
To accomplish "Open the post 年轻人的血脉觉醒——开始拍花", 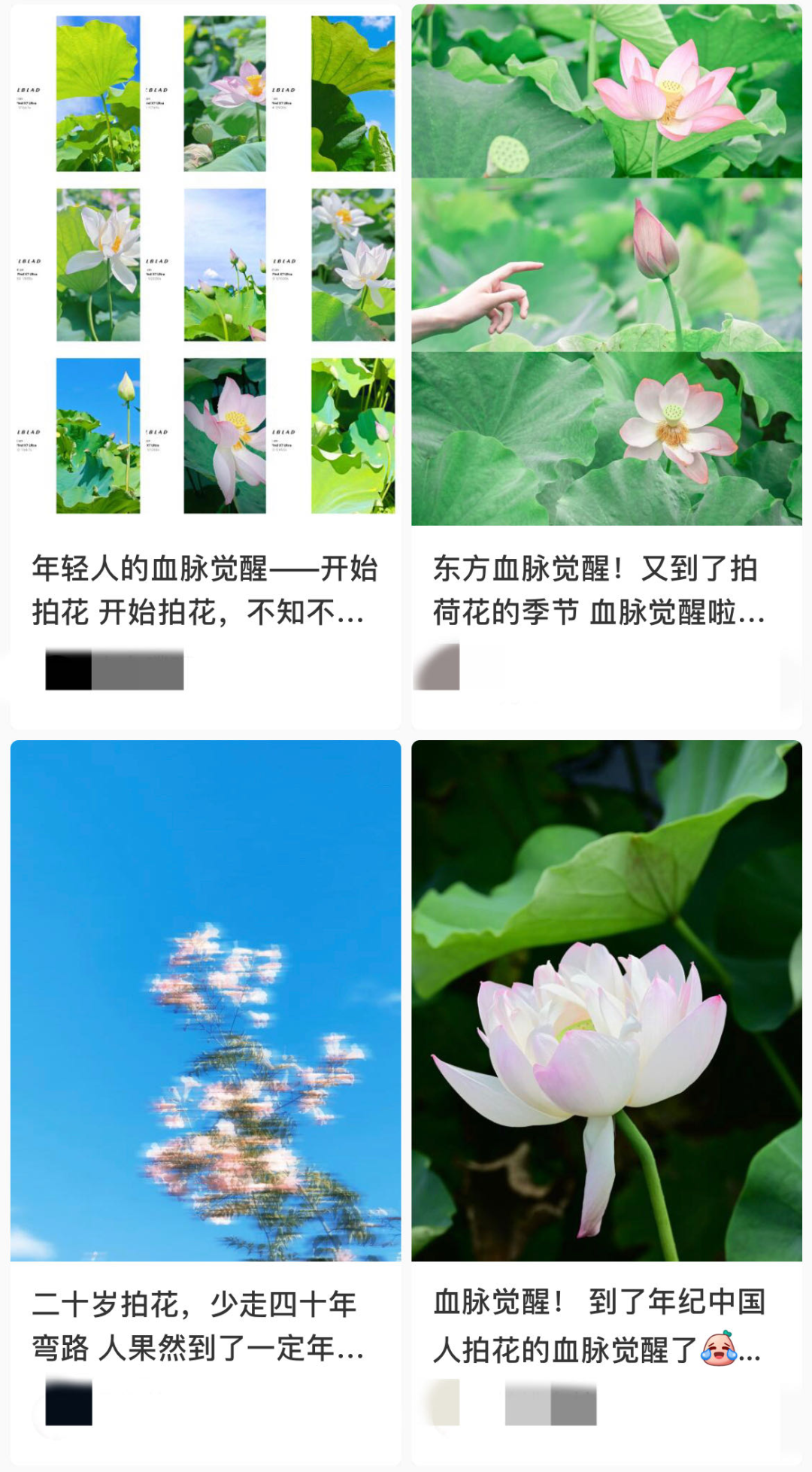I will [x=205, y=590].
